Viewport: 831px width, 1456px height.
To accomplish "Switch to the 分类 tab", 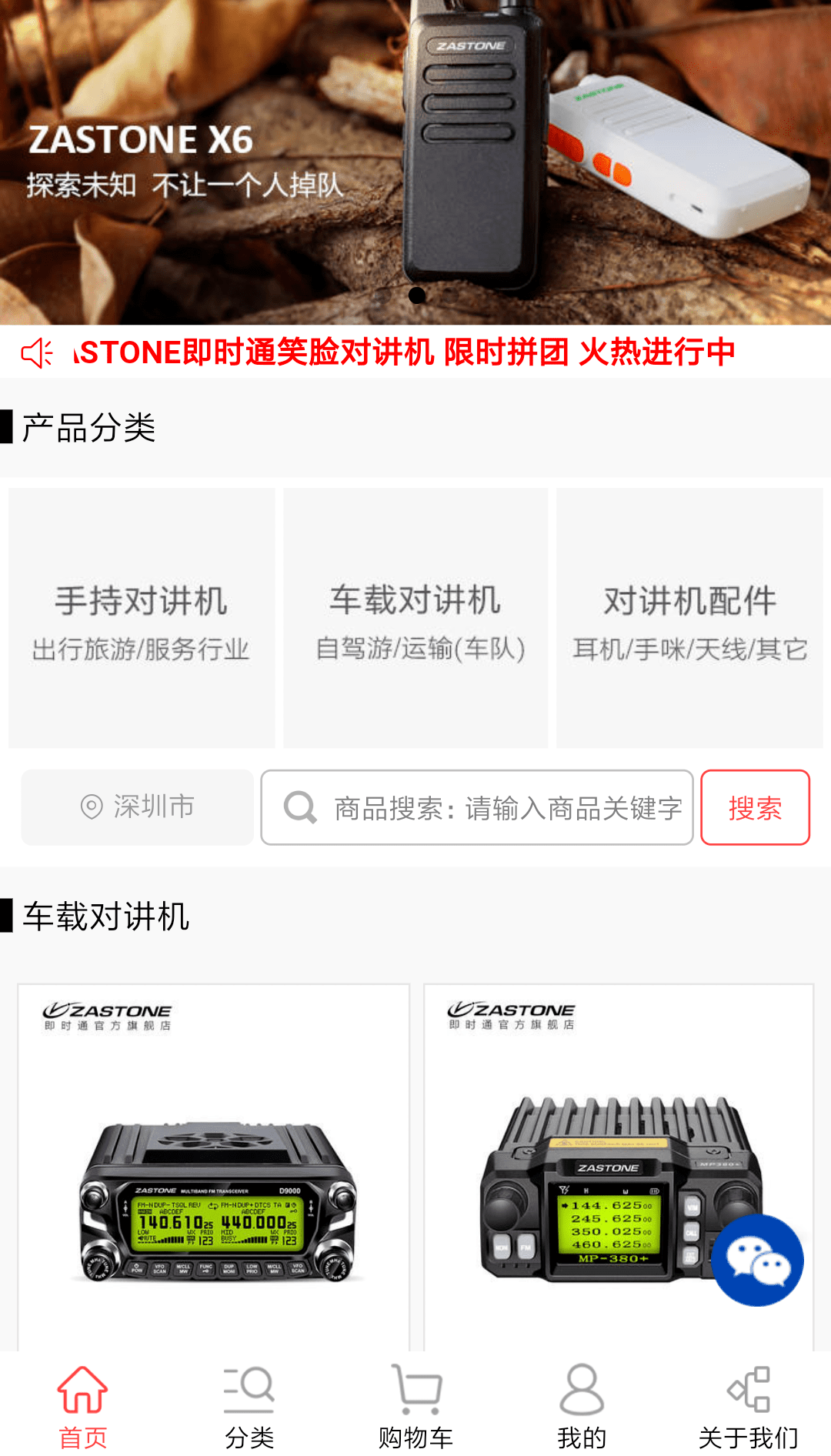I will 249,1405.
